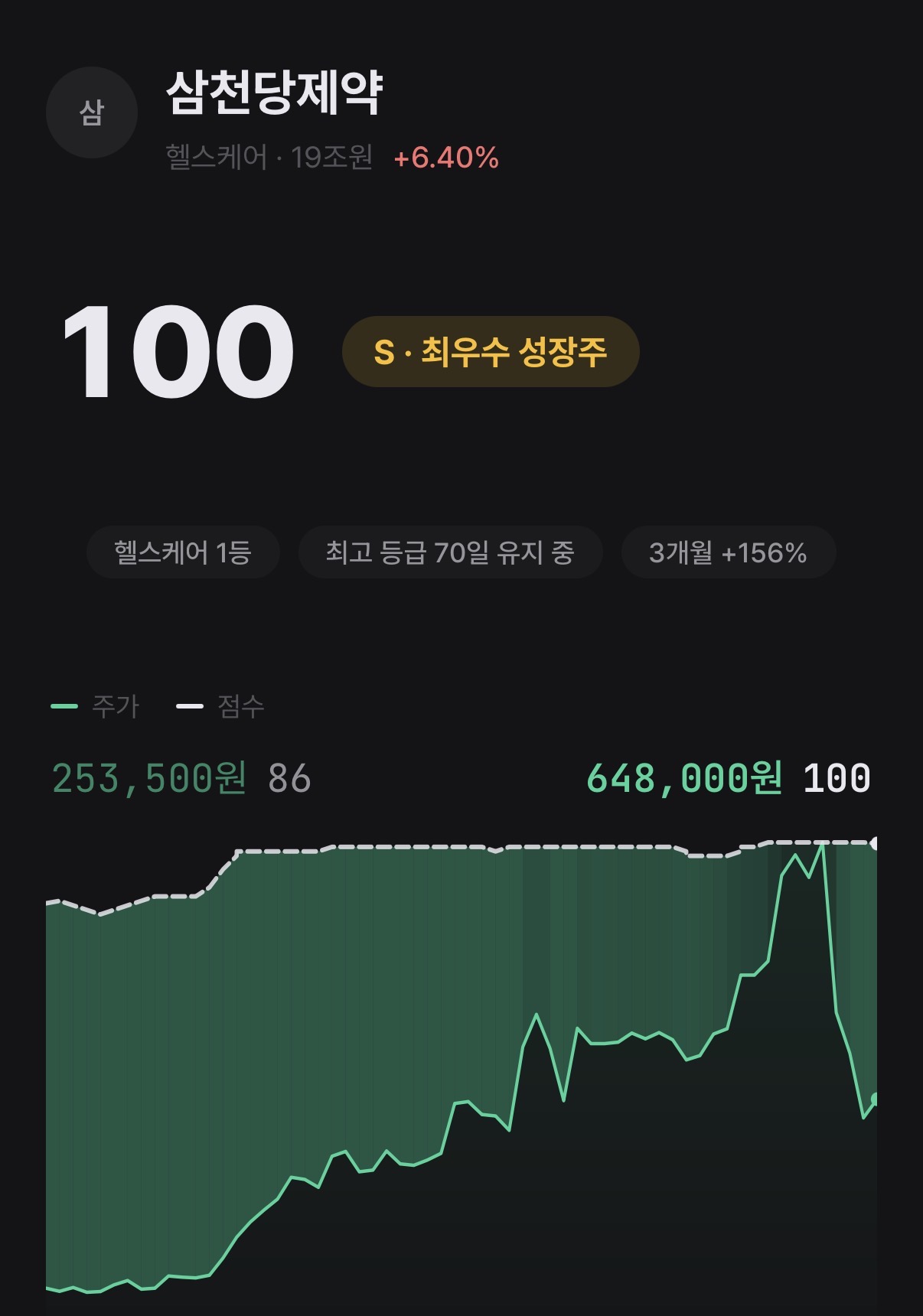Toggle the 주가 line in chart legend
Image resolution: width=923 pixels, height=1316 pixels.
96,706
